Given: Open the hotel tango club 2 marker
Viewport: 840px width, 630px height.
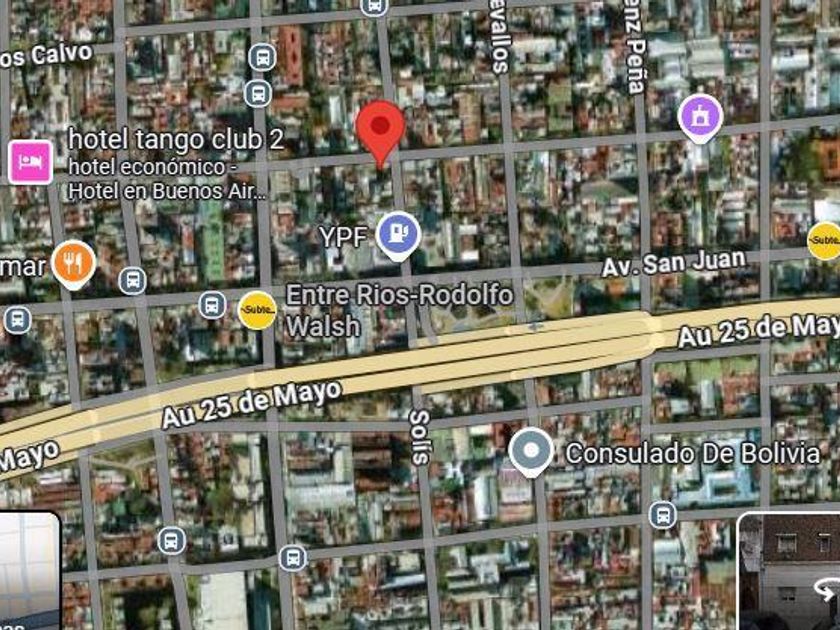Looking at the screenshot, I should pos(30,161).
